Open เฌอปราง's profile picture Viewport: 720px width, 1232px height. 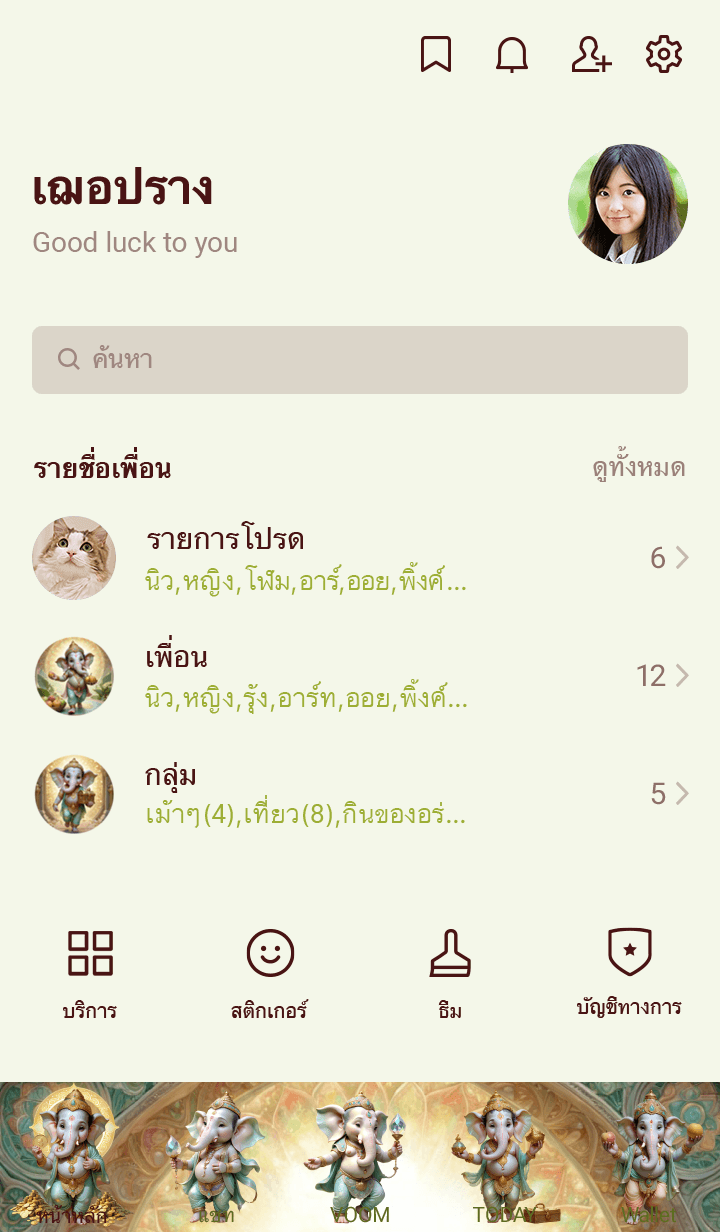(628, 204)
